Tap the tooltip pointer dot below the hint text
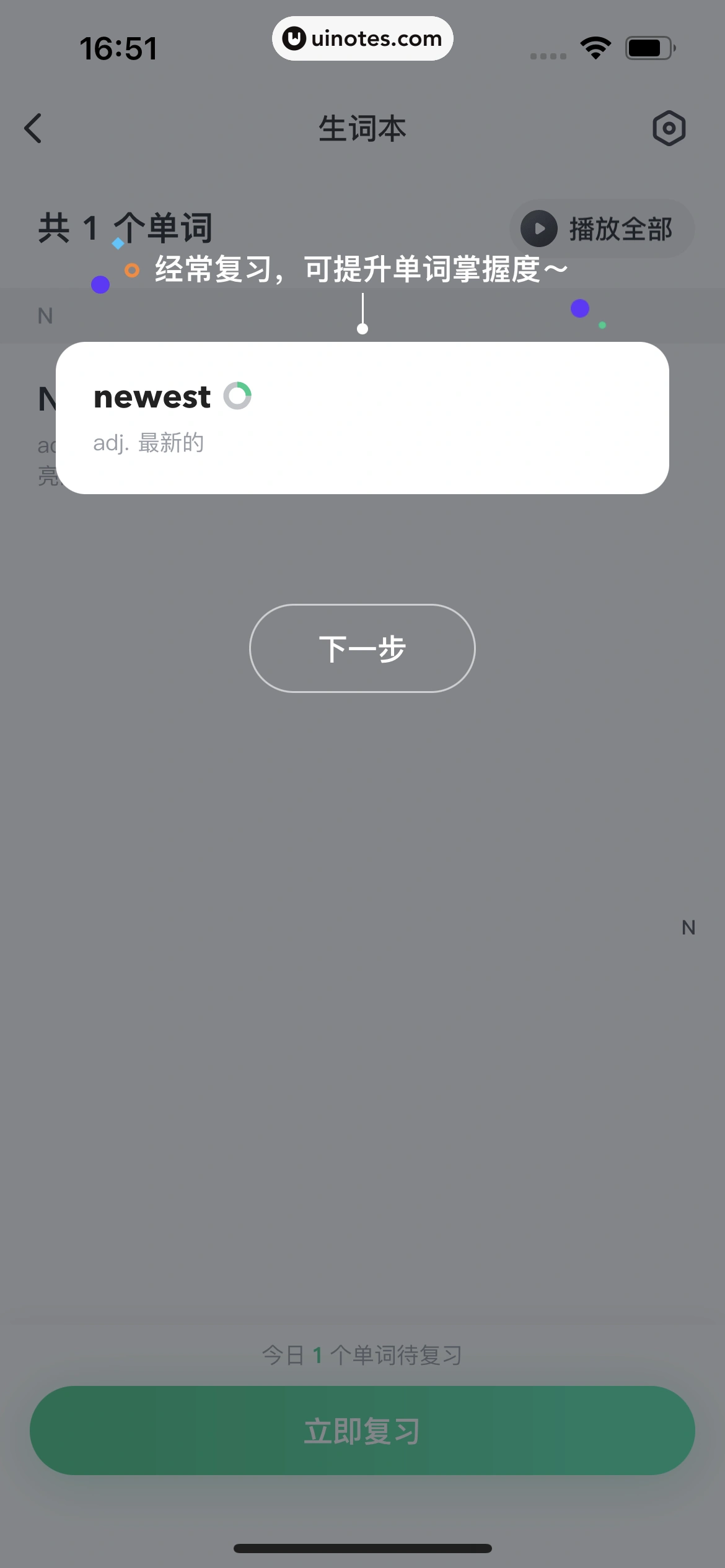 point(362,329)
